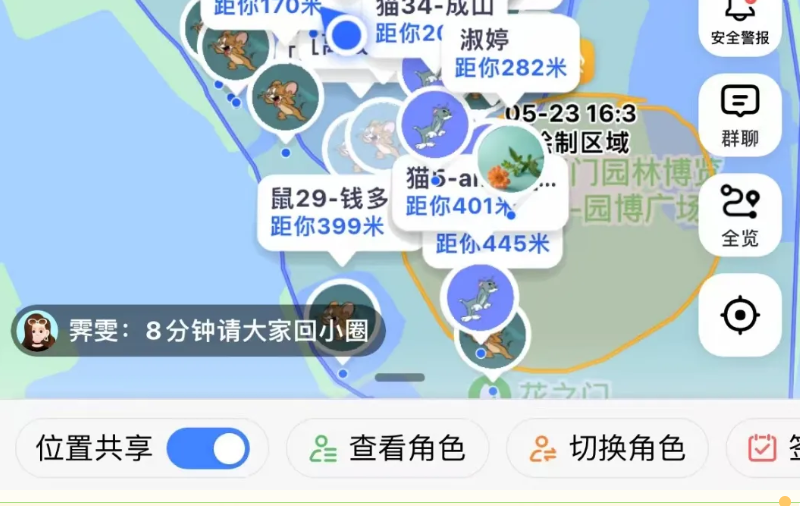Open the 霁雯 message banner
Screen dimensions: 800x506
(200, 331)
